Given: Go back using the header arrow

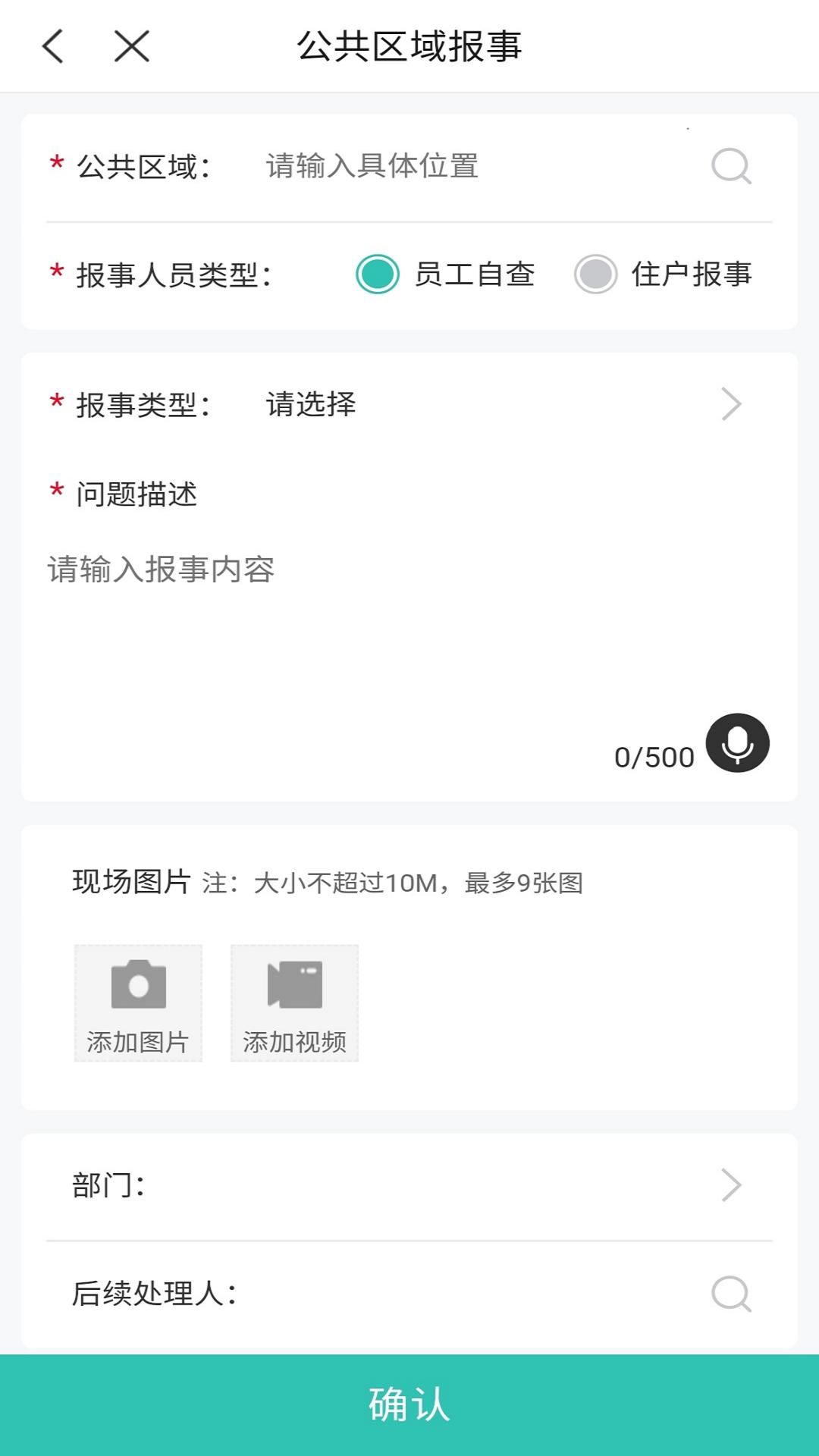Looking at the screenshot, I should (x=53, y=46).
